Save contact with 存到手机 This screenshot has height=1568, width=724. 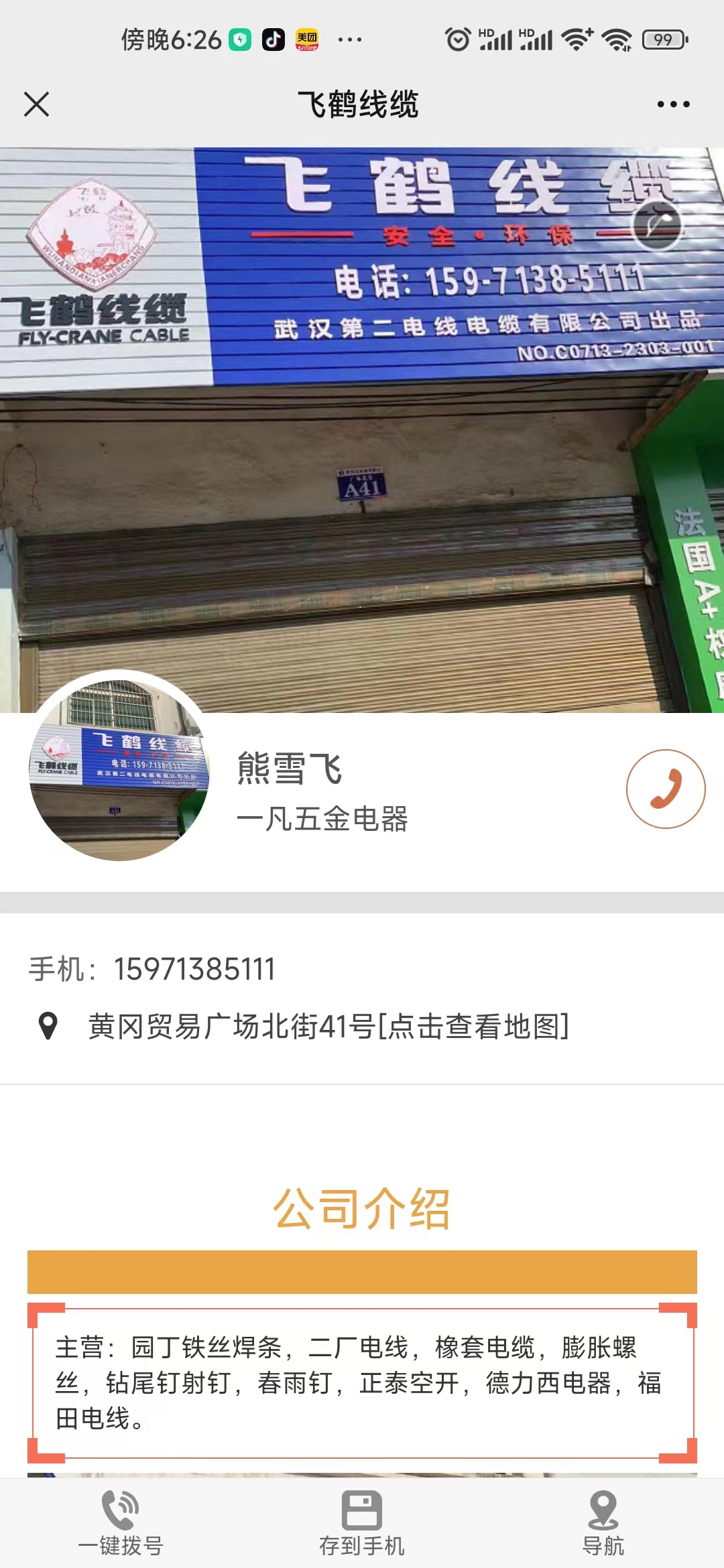pyautogui.click(x=361, y=1523)
